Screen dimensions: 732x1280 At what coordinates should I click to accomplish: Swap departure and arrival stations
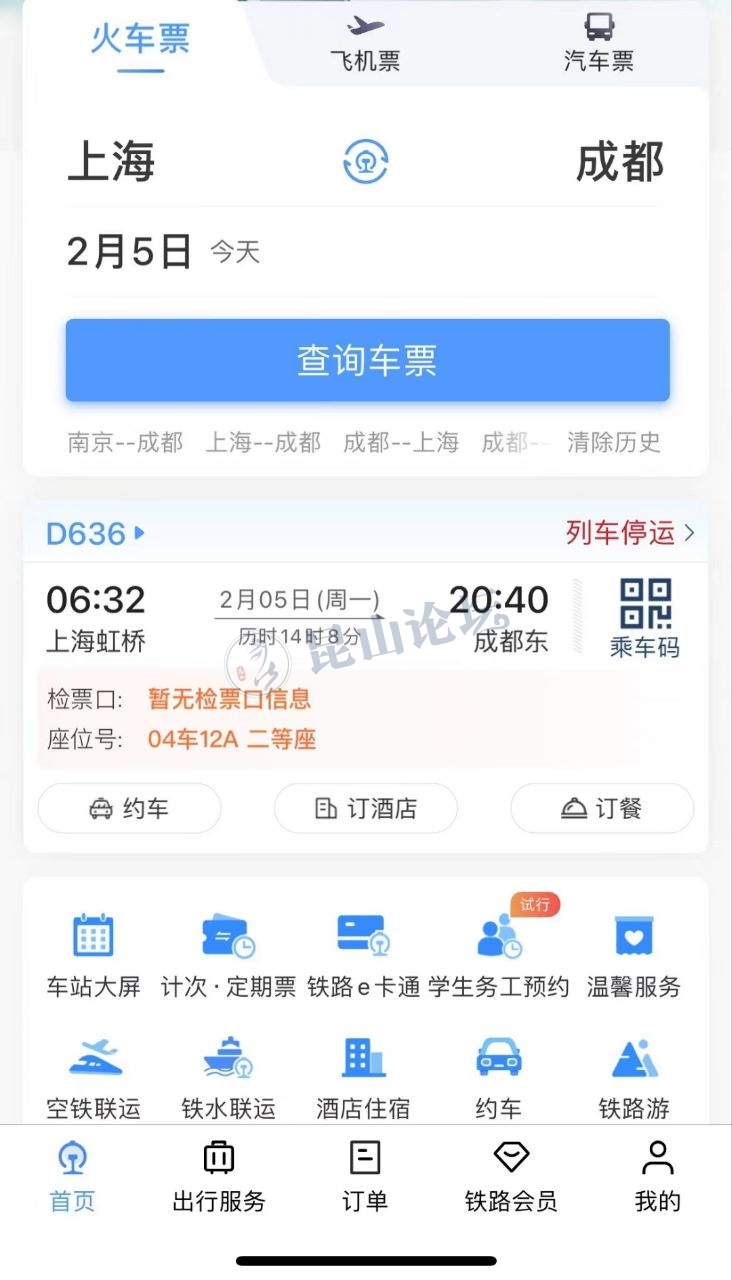365,162
